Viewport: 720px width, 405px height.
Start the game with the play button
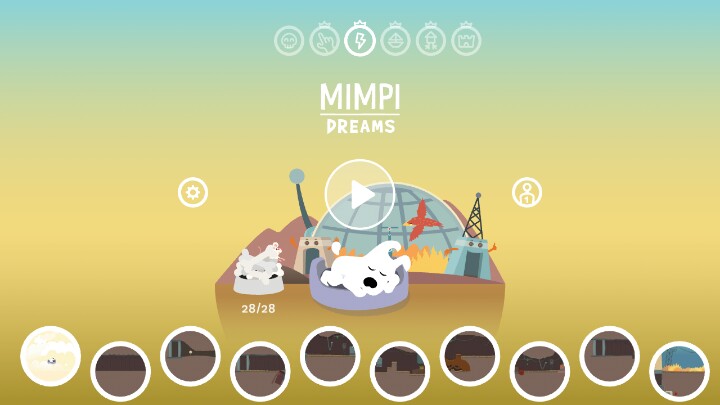pos(360,194)
